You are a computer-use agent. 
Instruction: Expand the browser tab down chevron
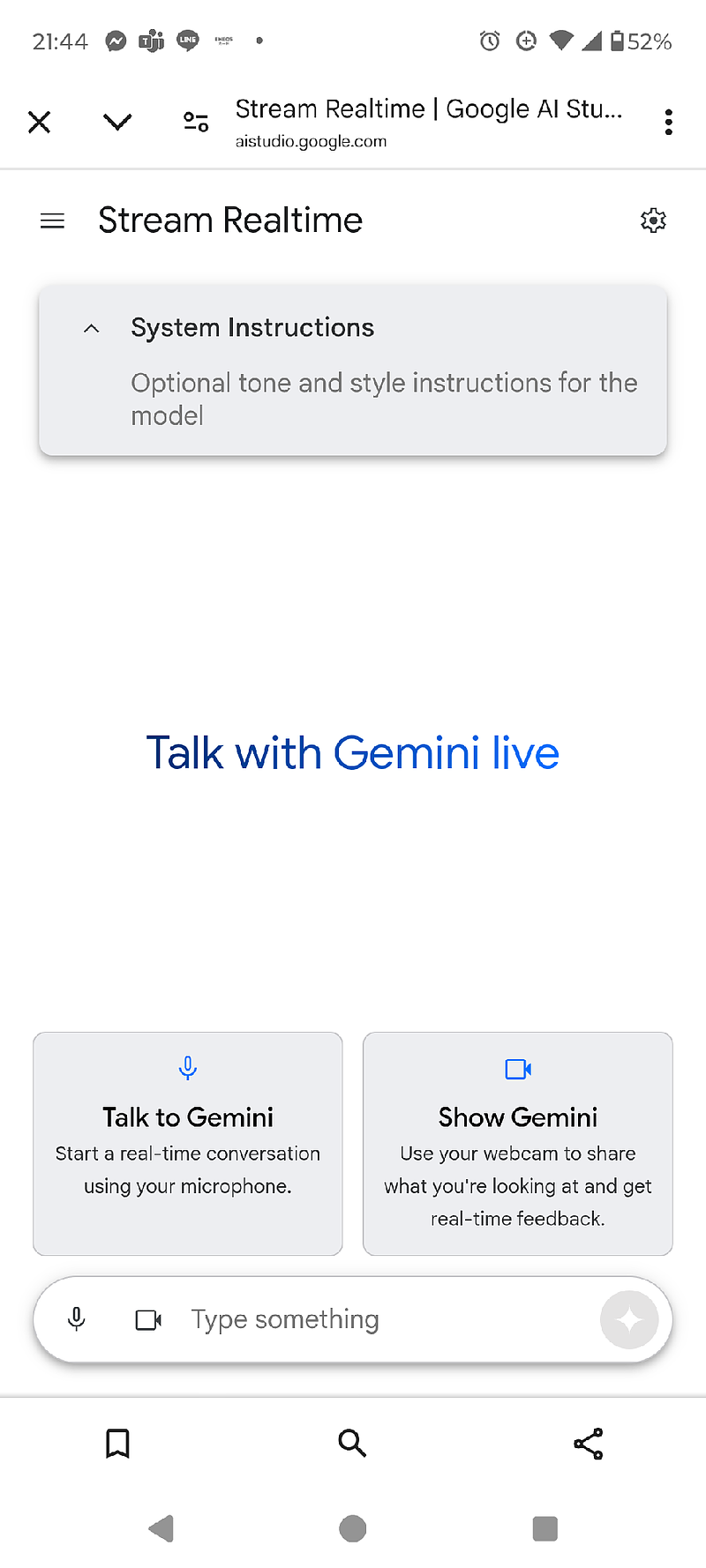click(x=117, y=122)
